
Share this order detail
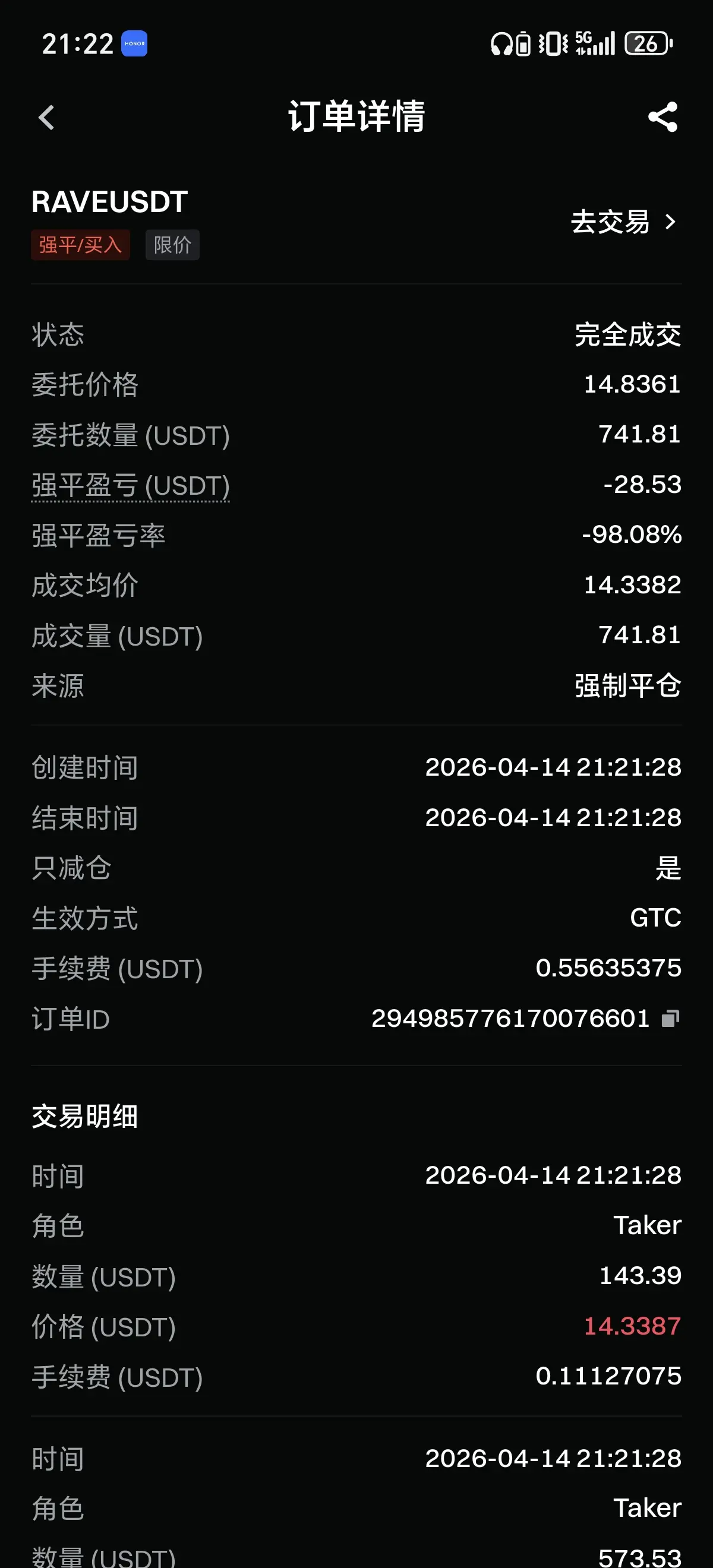[x=662, y=117]
